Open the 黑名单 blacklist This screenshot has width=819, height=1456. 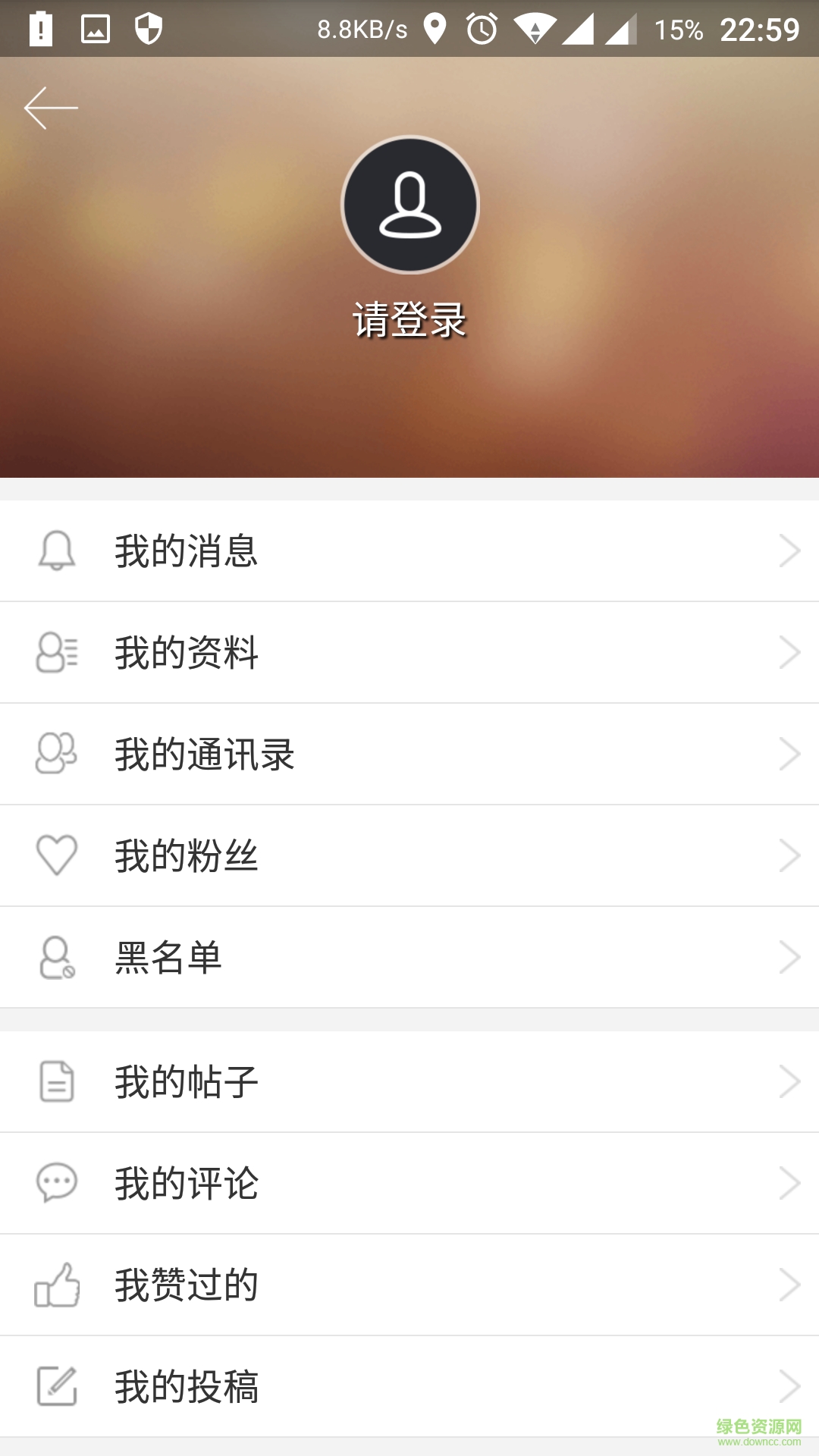pos(409,957)
